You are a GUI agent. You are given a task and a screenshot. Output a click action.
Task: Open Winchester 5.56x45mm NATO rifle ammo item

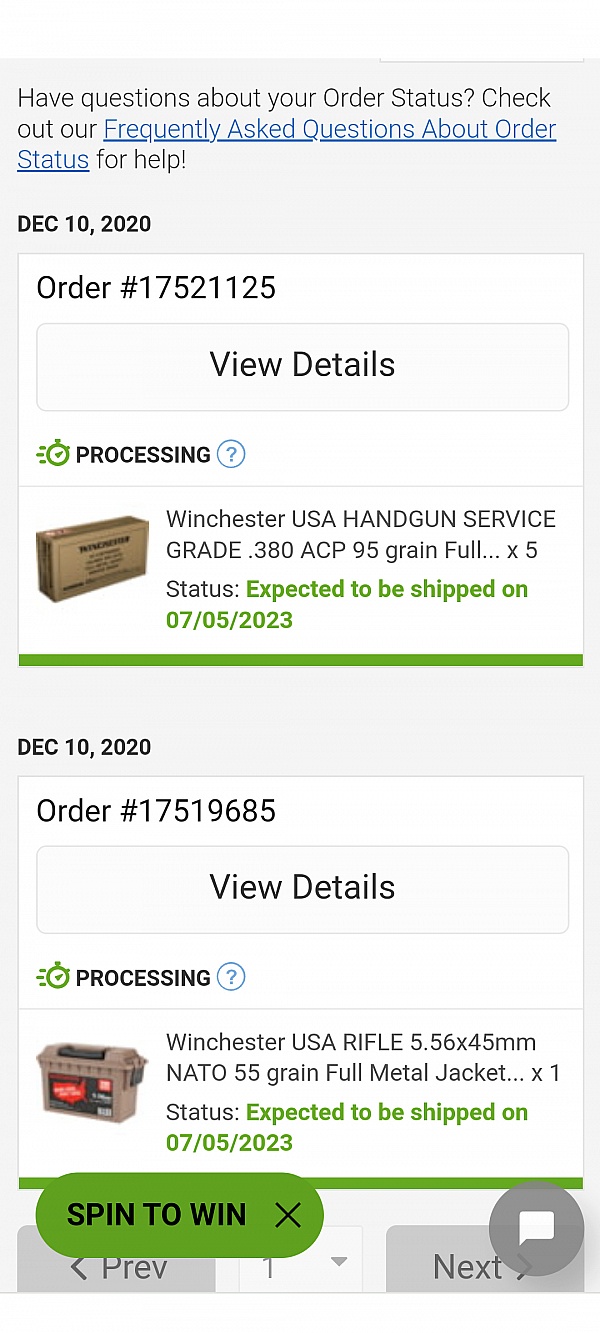(362, 1057)
